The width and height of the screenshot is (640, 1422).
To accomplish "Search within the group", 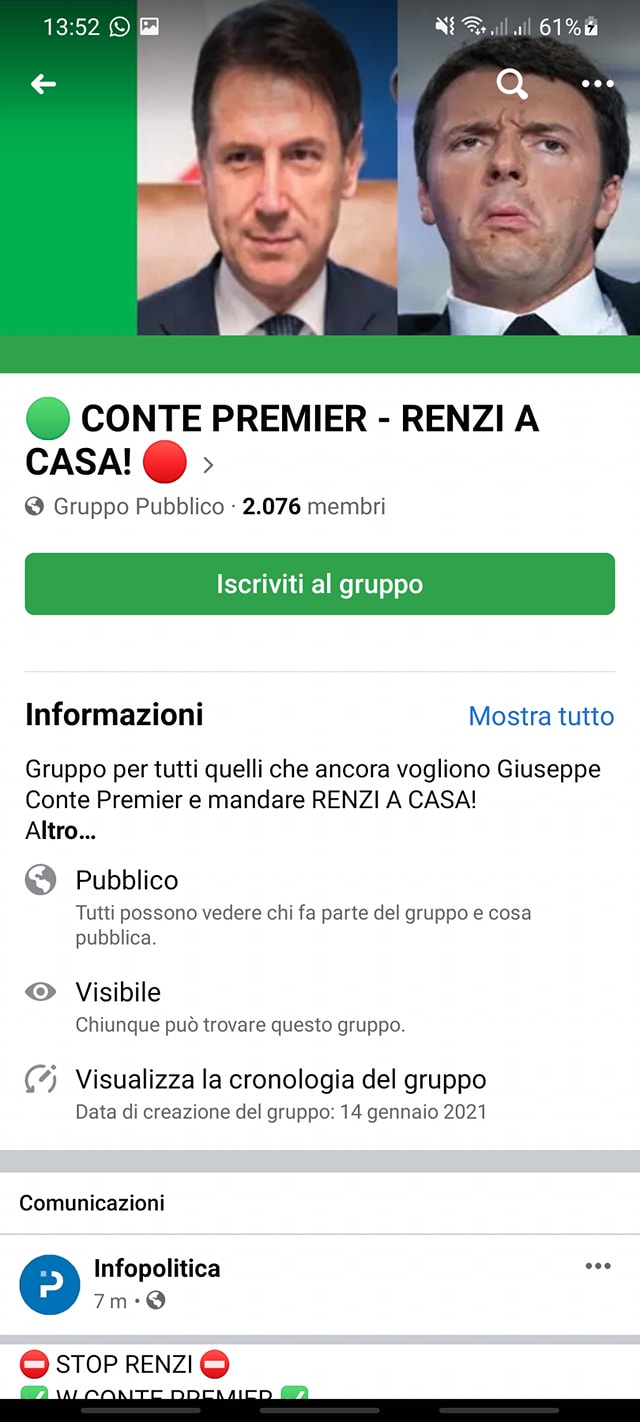I will pos(511,84).
